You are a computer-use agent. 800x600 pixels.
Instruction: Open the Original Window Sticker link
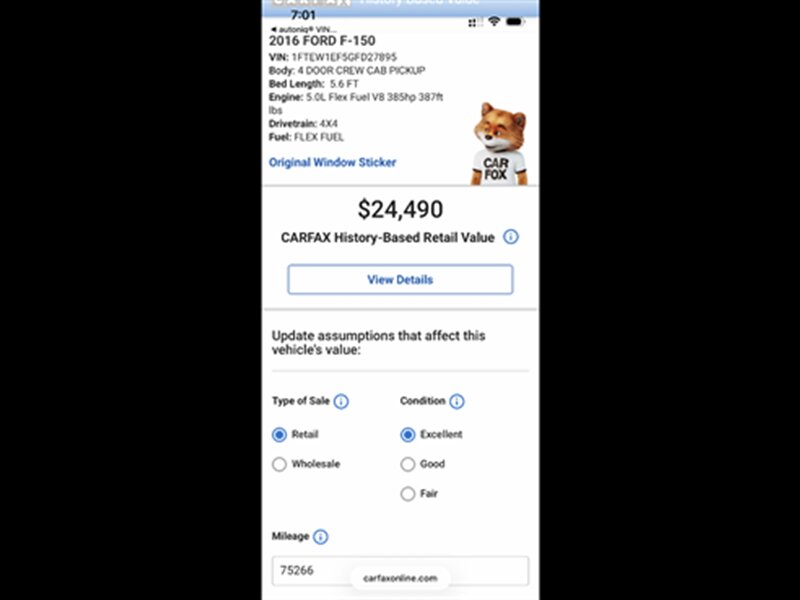tap(332, 162)
